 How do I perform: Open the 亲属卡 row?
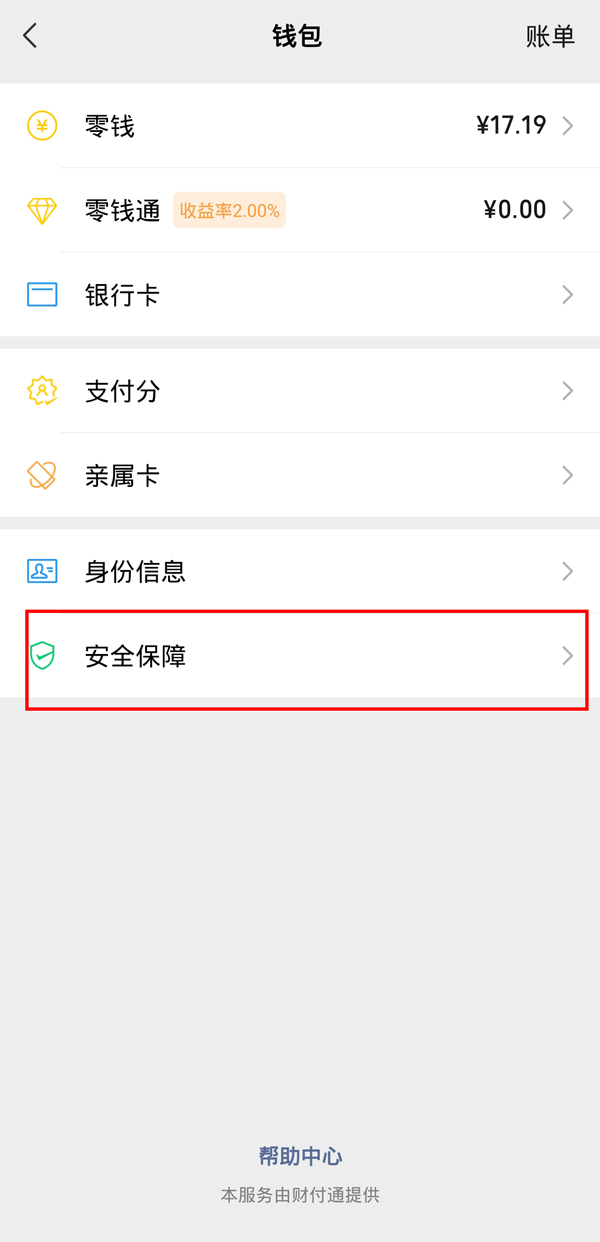tap(300, 475)
